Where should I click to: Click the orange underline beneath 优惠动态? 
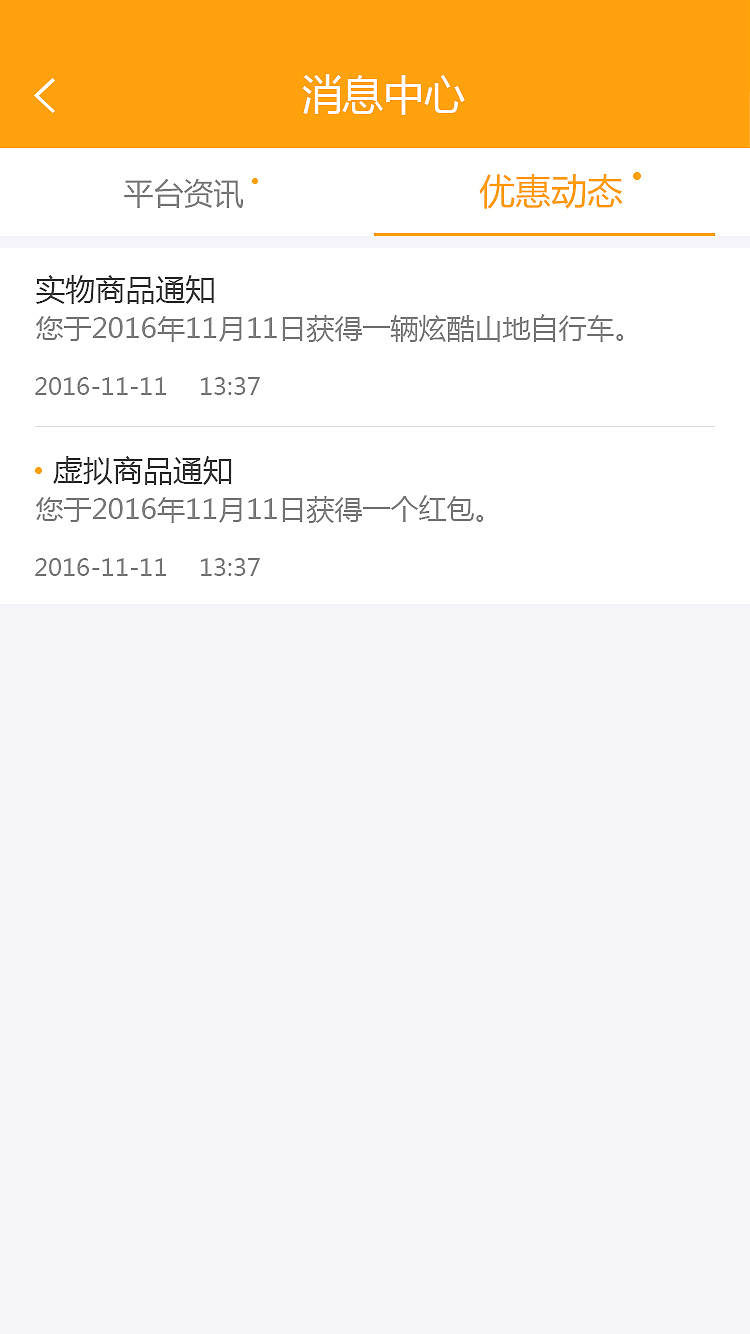tap(544, 234)
